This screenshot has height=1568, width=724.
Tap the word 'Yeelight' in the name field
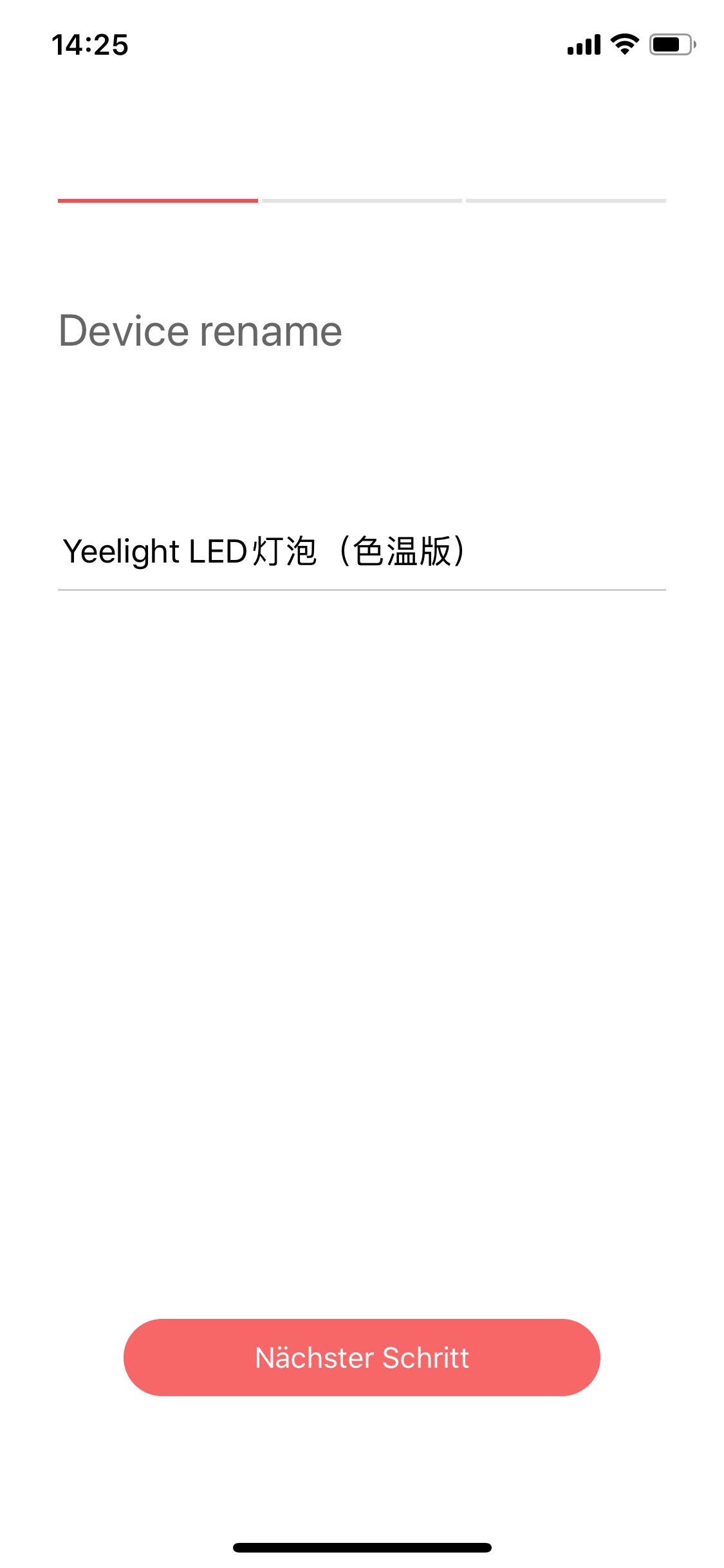click(122, 552)
